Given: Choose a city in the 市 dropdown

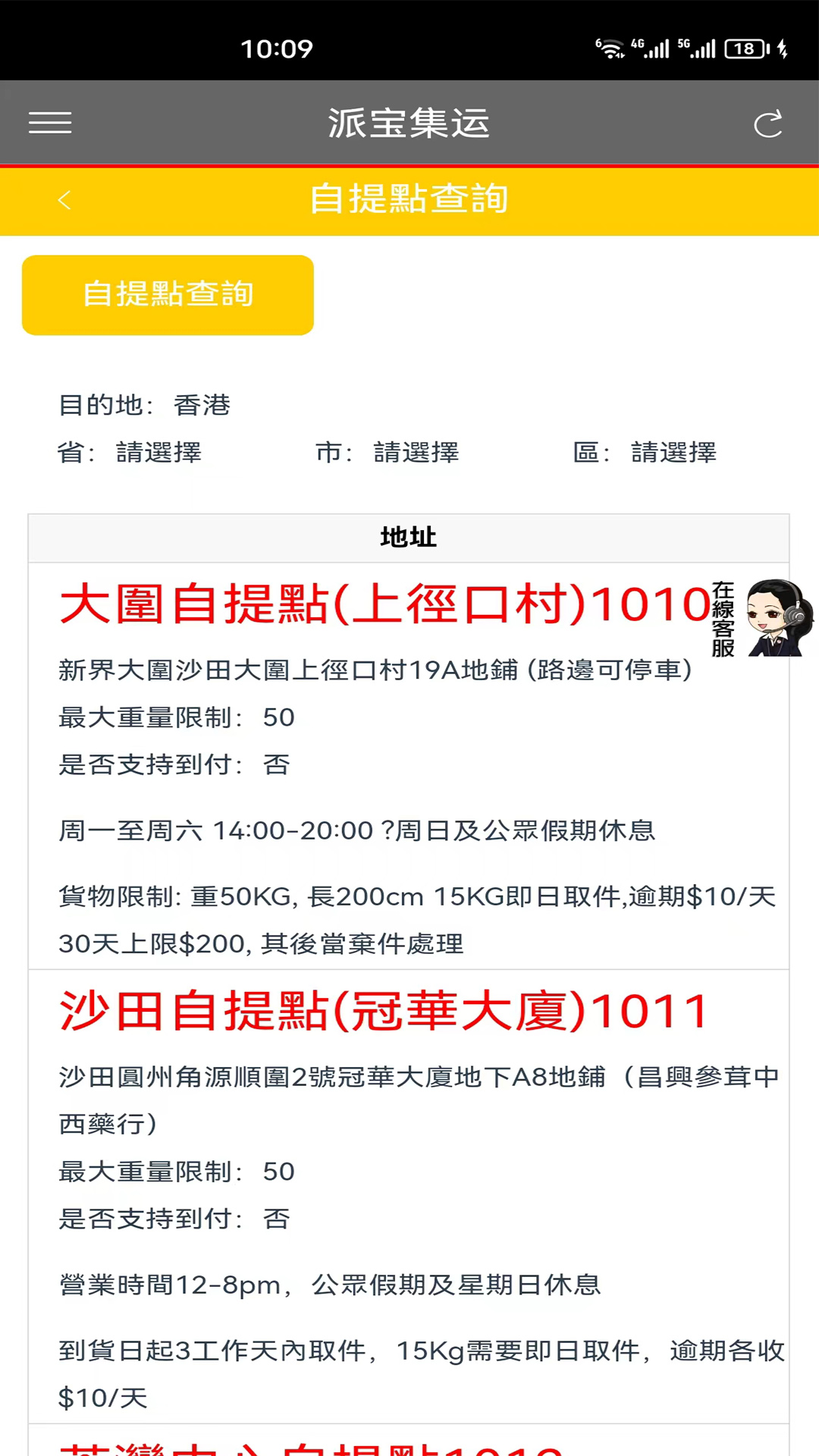Looking at the screenshot, I should [416, 453].
